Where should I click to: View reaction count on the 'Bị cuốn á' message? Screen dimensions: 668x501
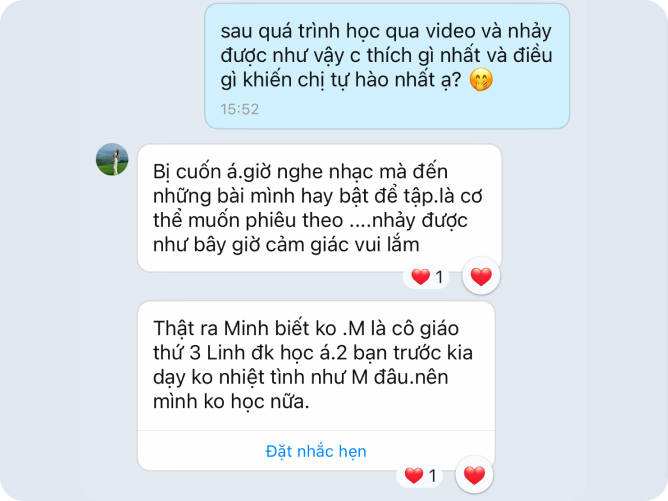click(x=428, y=277)
